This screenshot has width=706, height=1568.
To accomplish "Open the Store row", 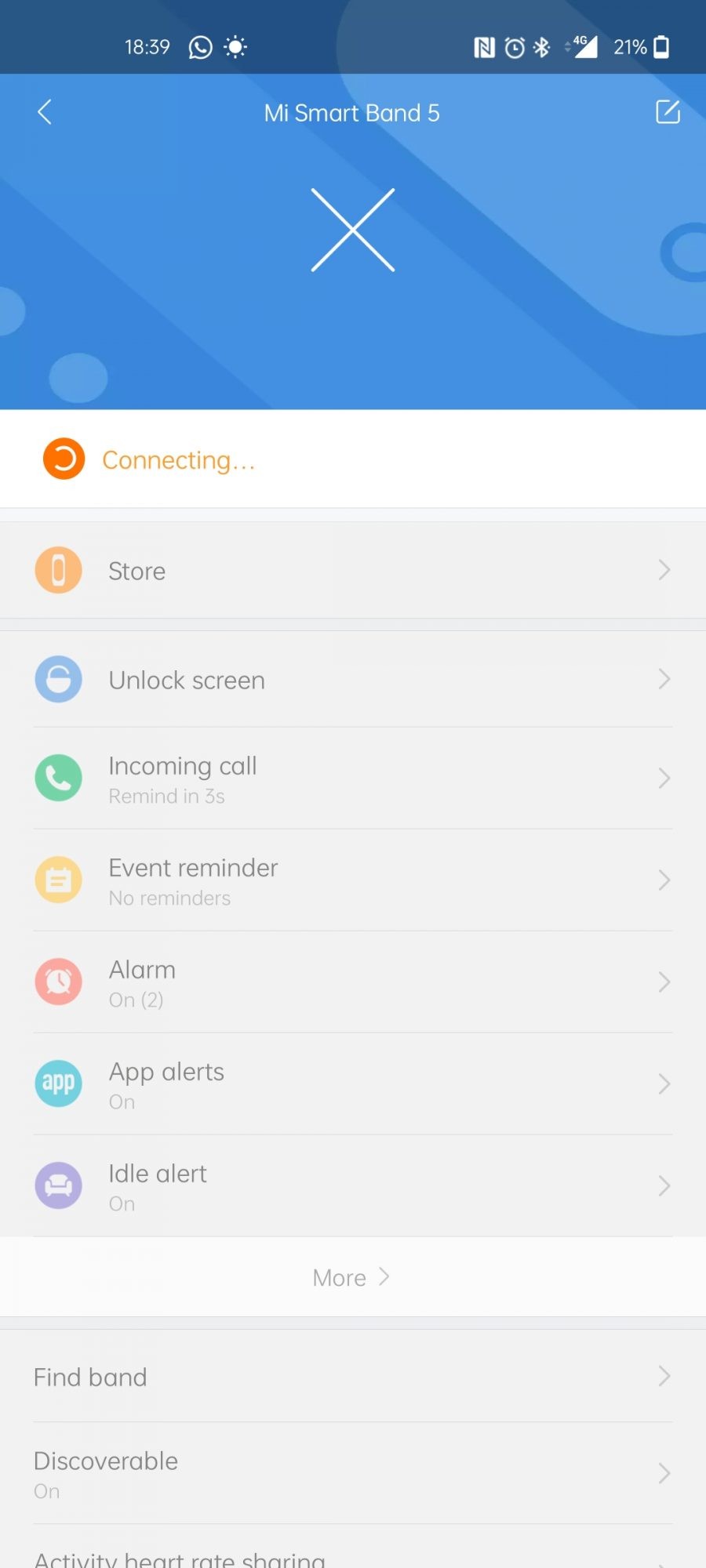I will coord(353,571).
